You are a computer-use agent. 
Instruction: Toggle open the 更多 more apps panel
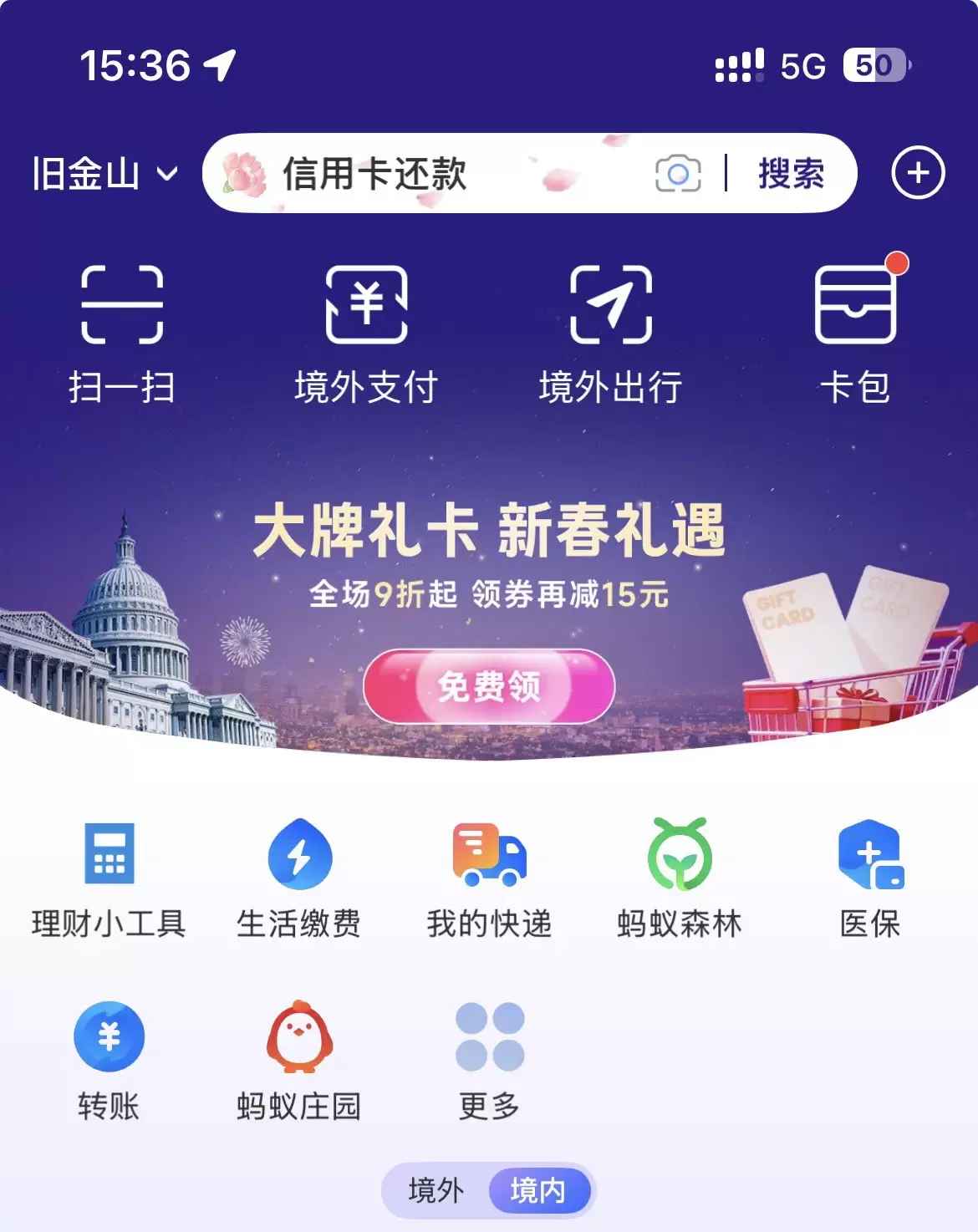coord(489,1055)
